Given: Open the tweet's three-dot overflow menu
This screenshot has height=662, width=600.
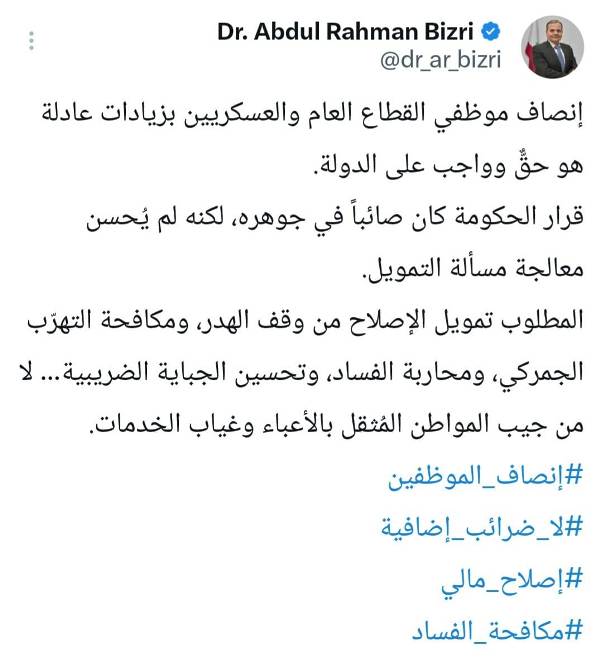Looking at the screenshot, I should [x=32, y=41].
